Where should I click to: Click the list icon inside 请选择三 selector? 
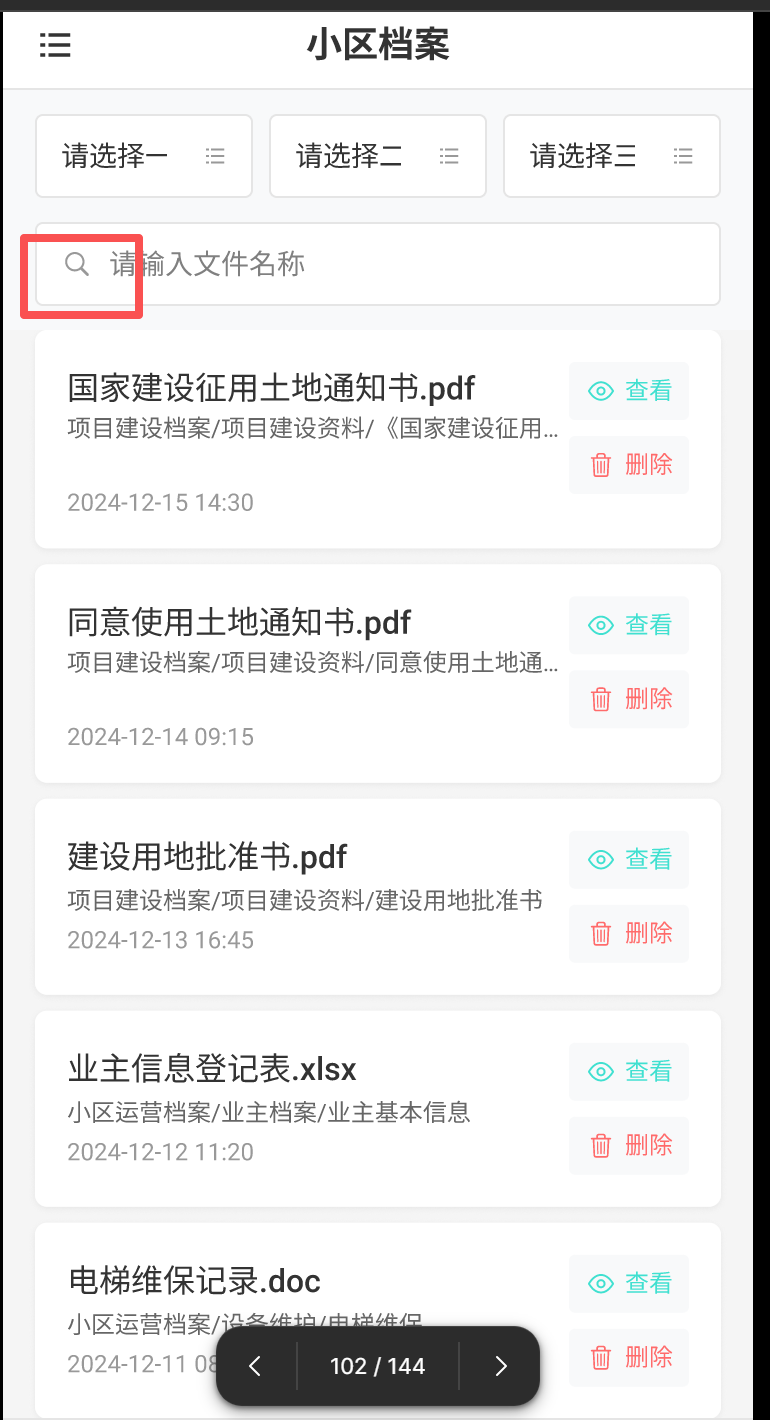coord(683,156)
